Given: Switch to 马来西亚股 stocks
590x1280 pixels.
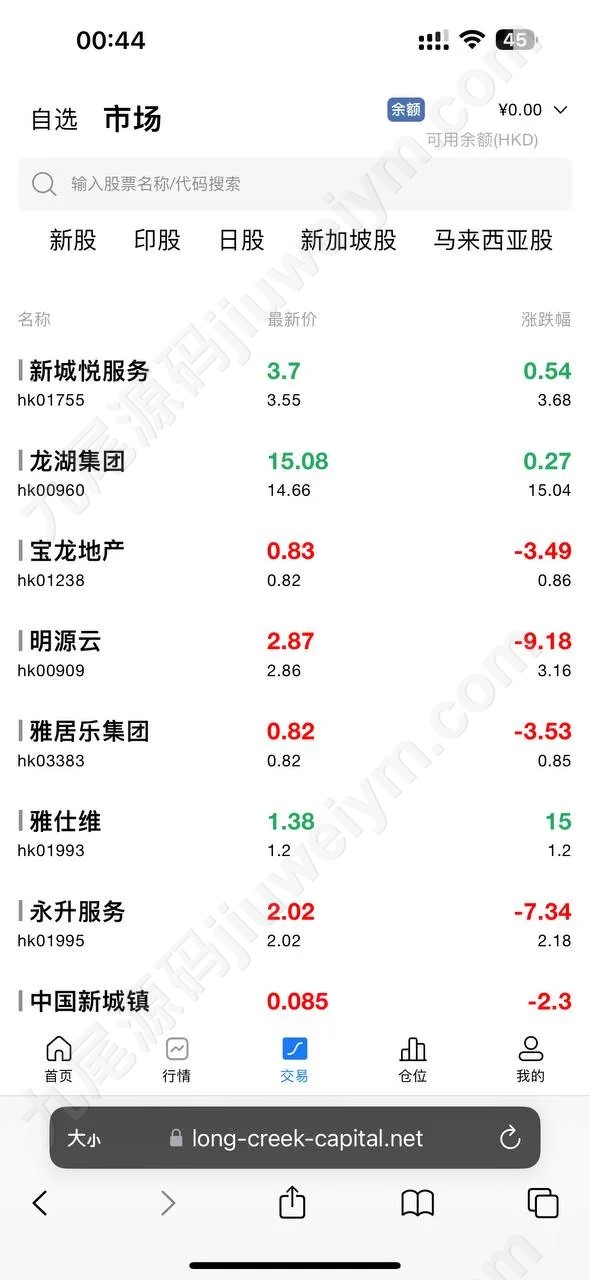Looking at the screenshot, I should pyautogui.click(x=493, y=240).
